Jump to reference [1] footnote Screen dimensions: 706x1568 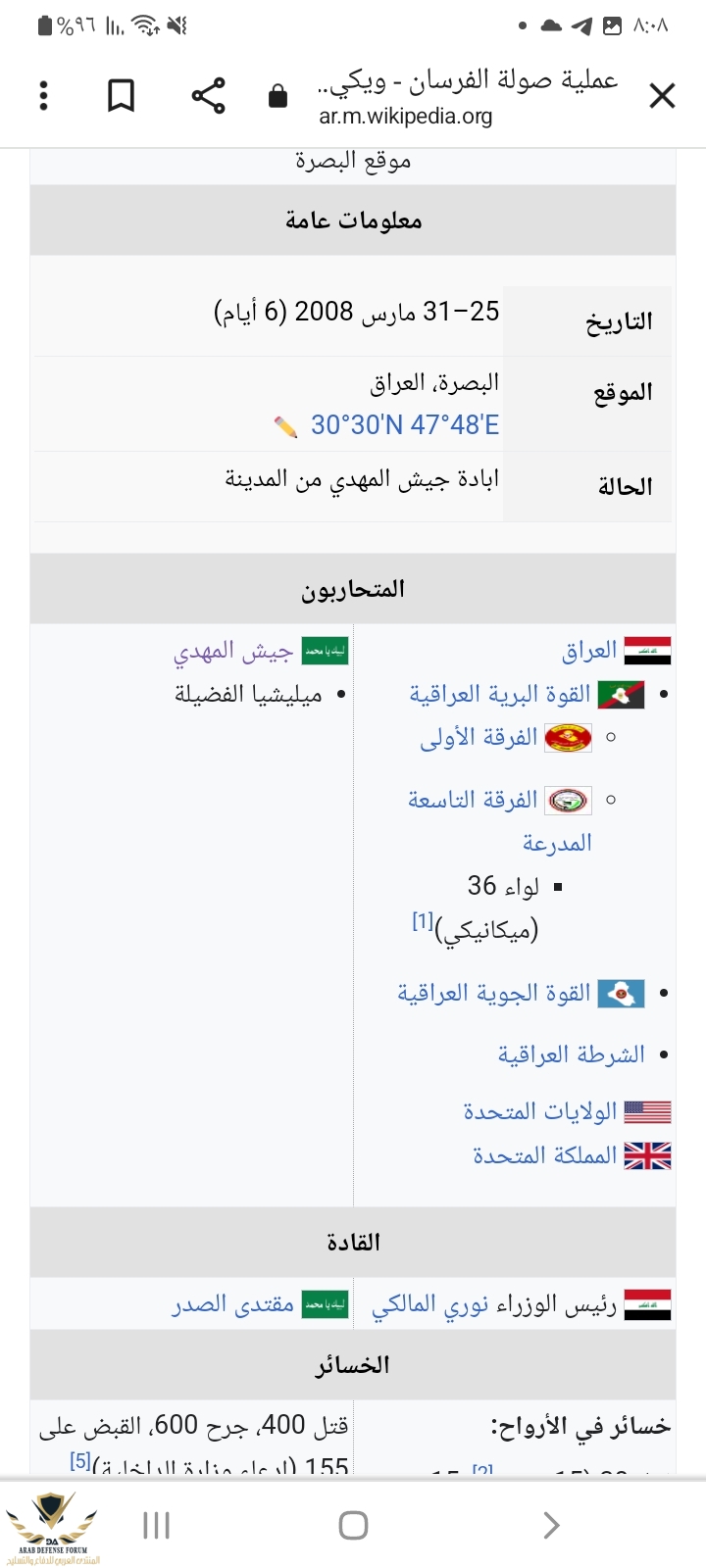point(423,921)
